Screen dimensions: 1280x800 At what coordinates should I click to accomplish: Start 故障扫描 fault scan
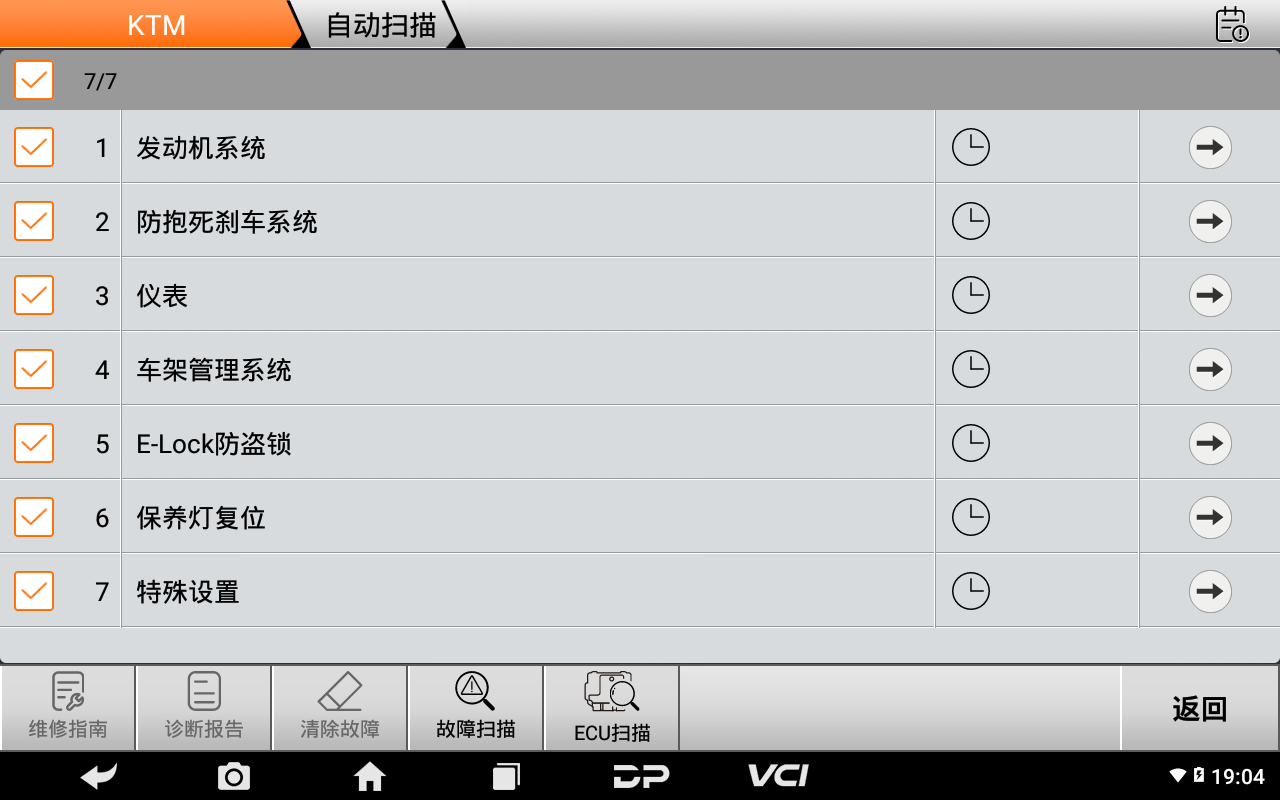click(x=475, y=708)
